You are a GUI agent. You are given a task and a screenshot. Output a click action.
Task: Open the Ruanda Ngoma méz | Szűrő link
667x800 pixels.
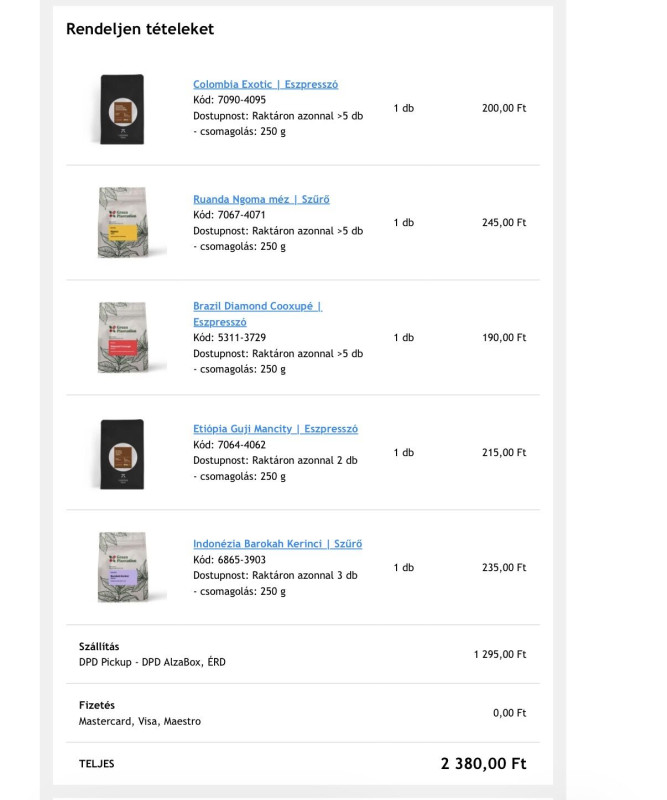tap(261, 199)
